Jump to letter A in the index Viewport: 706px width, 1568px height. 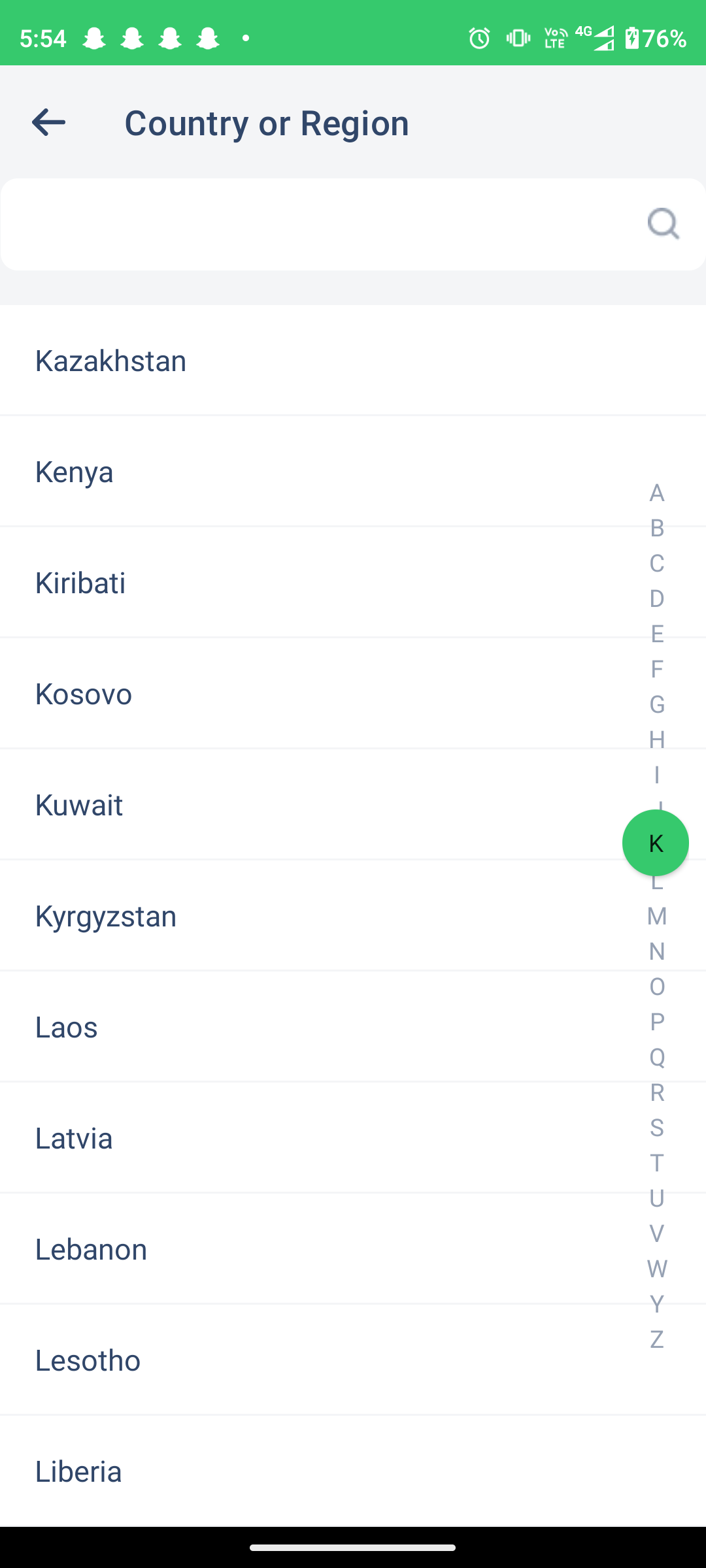(x=657, y=493)
